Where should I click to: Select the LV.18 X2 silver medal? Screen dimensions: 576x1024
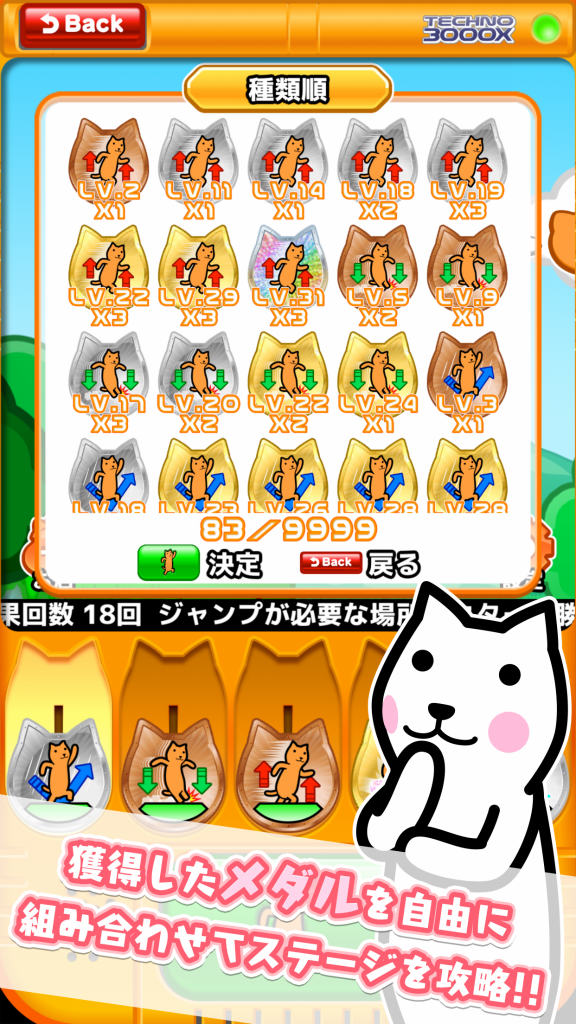pos(377,165)
